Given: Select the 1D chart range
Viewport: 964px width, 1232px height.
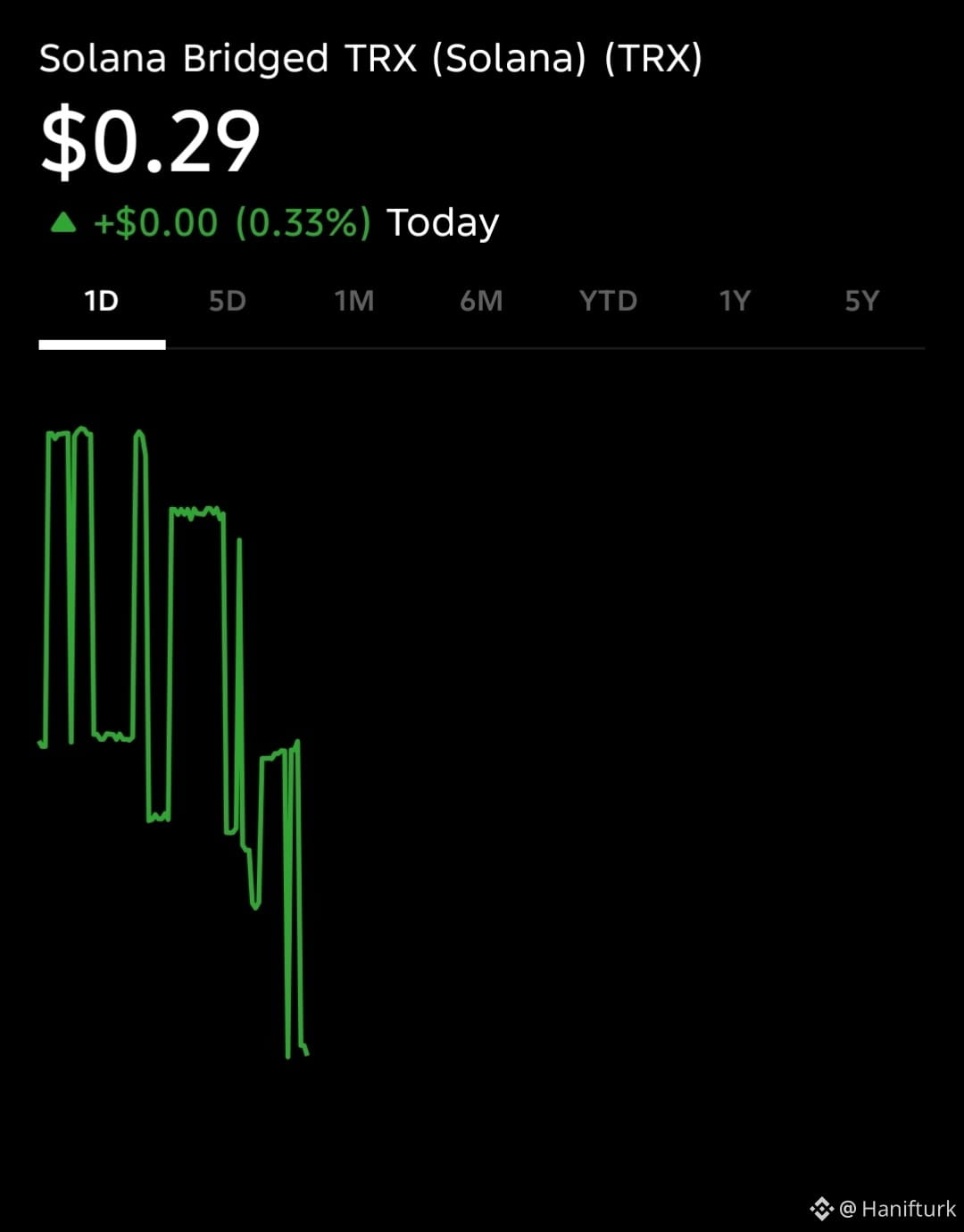Looking at the screenshot, I should coord(102,301).
